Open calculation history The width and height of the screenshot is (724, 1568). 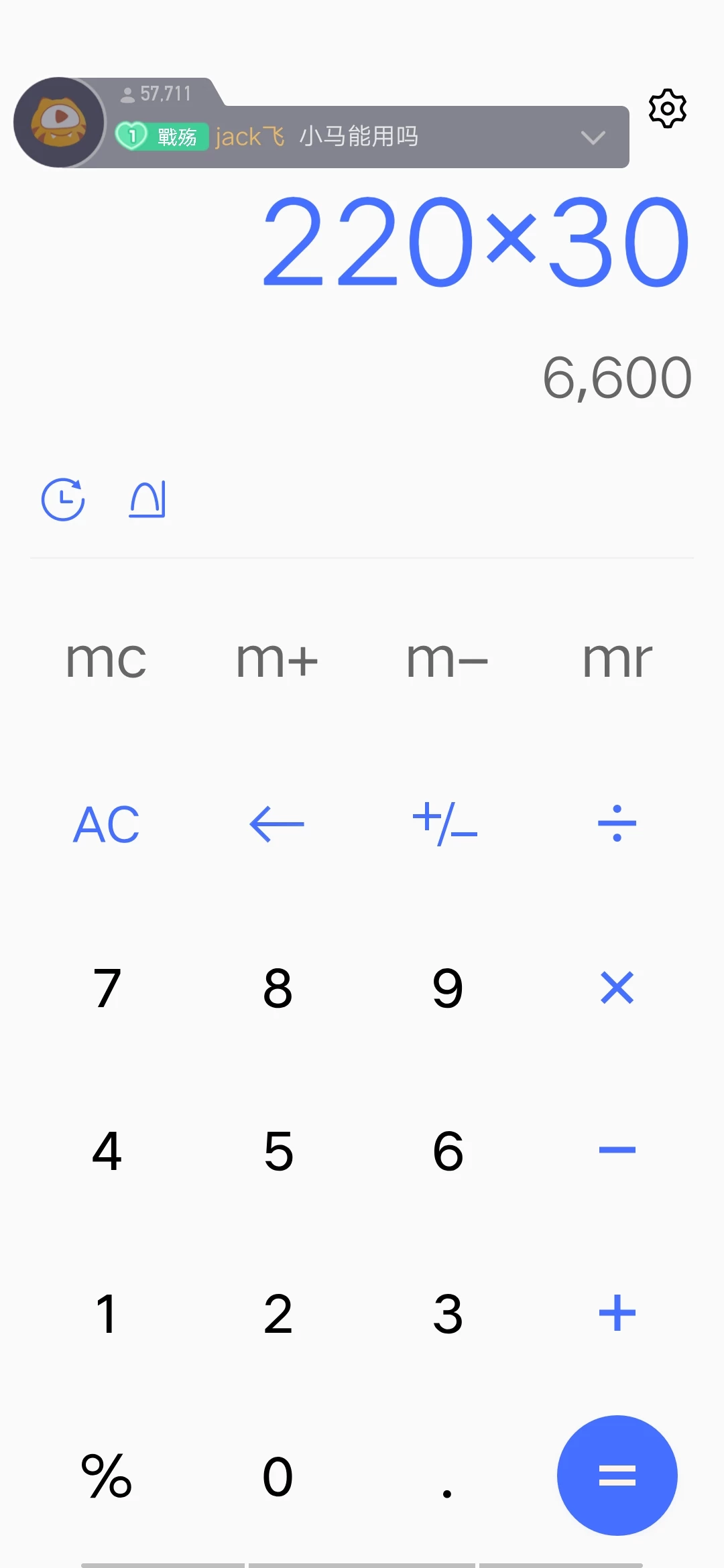click(x=63, y=499)
